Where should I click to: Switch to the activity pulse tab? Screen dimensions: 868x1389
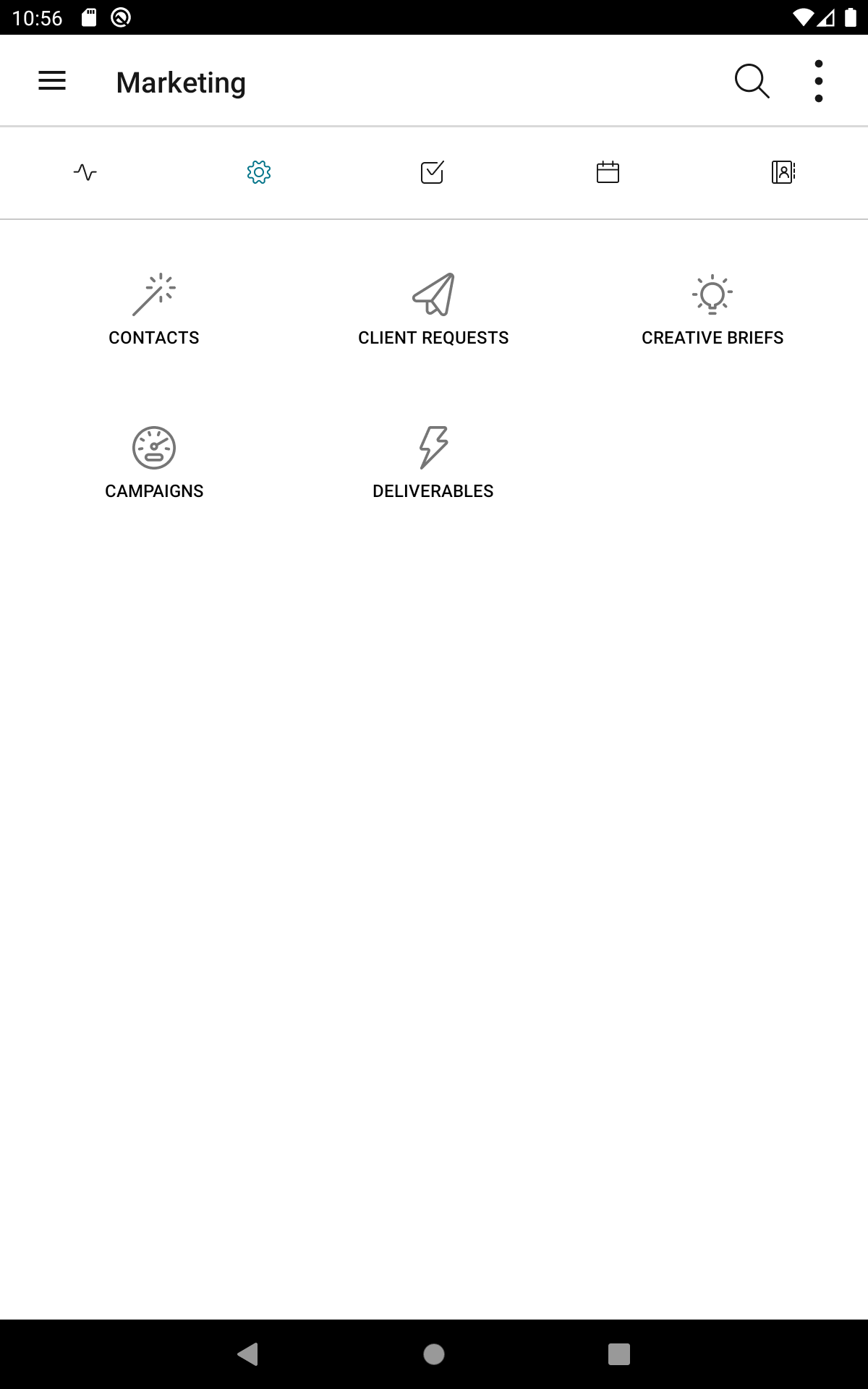(x=85, y=173)
